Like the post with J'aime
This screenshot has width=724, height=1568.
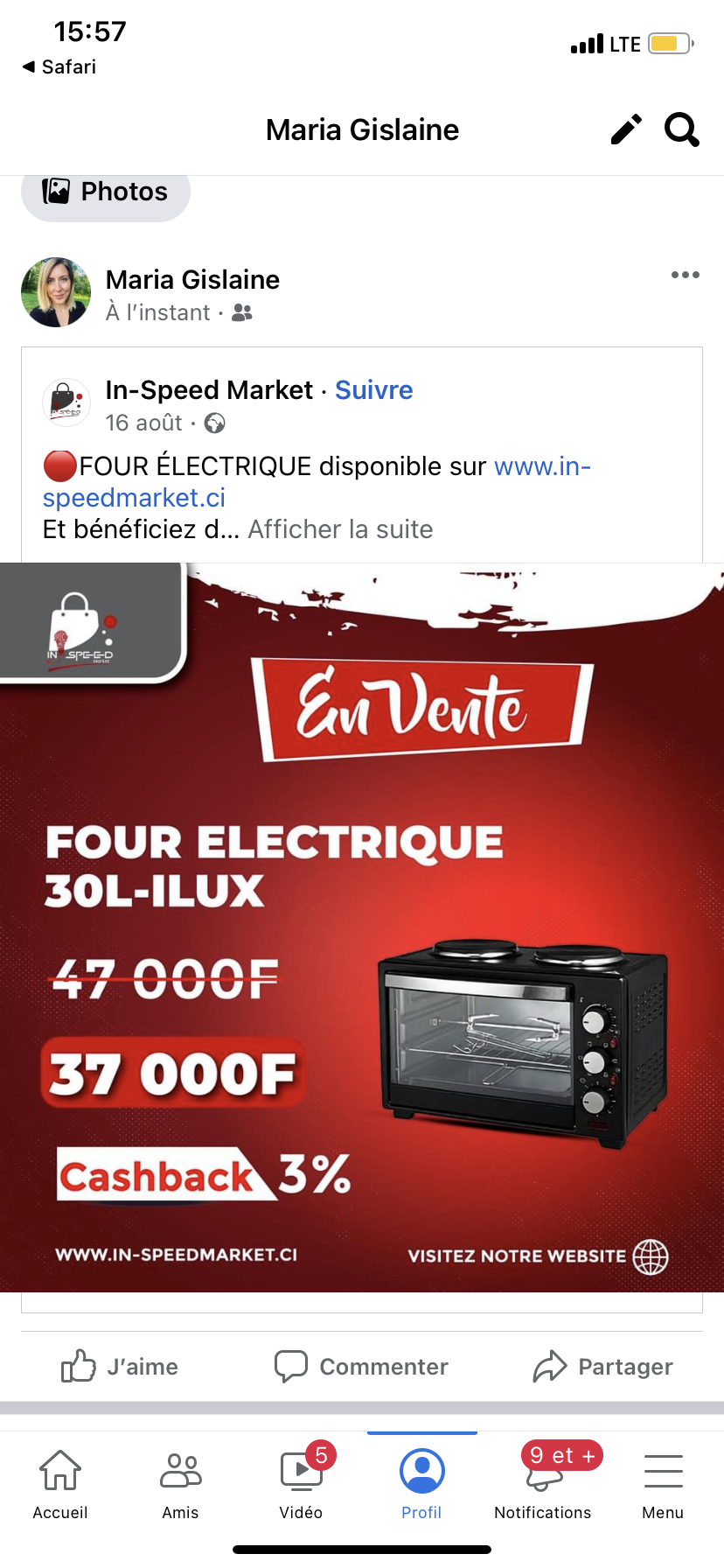tap(120, 1366)
